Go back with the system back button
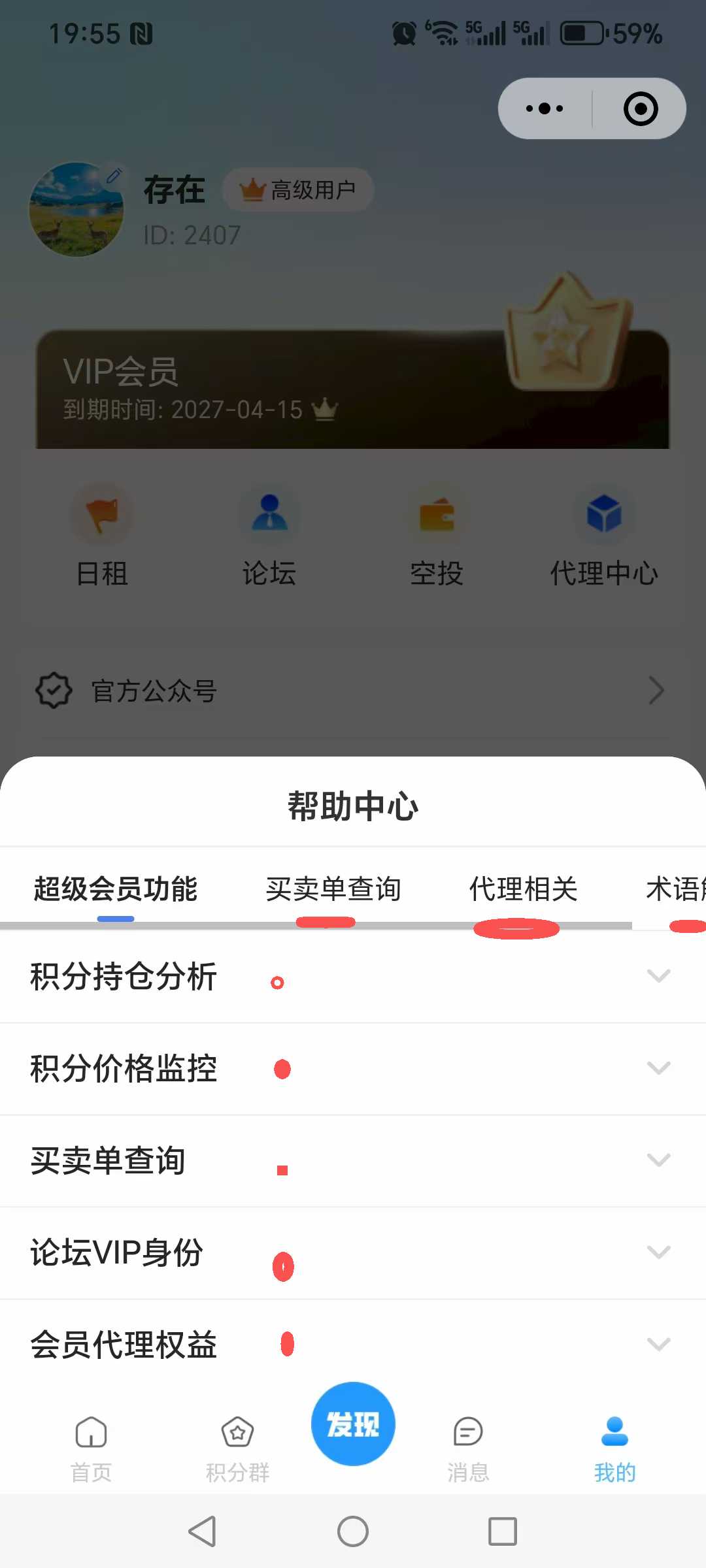 coord(202,1531)
